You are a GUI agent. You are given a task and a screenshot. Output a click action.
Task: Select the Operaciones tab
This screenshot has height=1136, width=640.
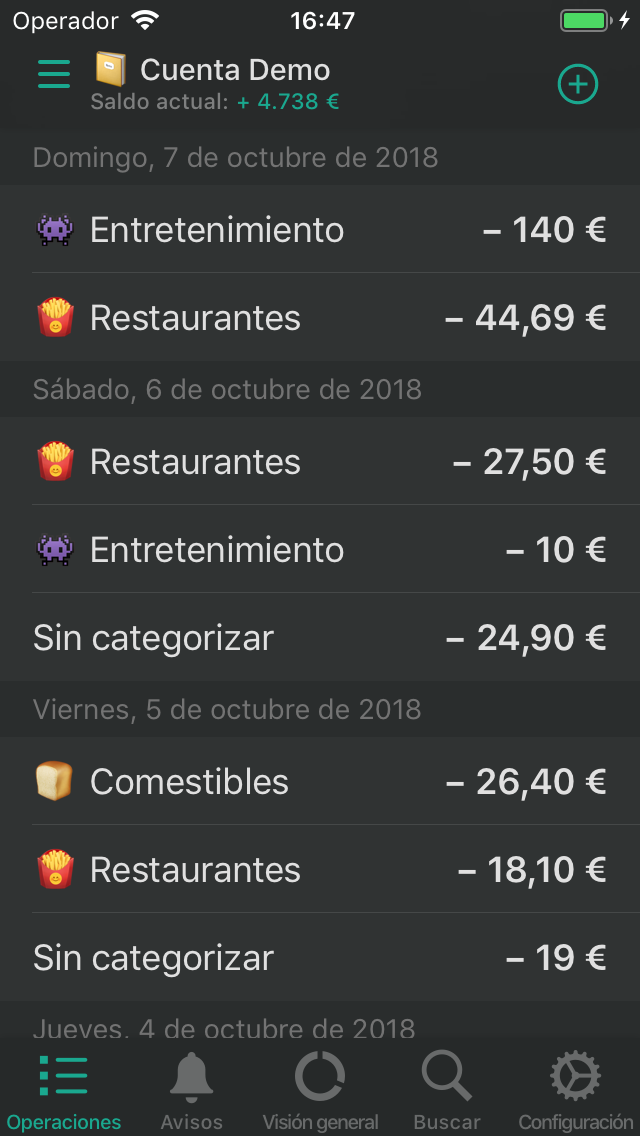[64, 1090]
